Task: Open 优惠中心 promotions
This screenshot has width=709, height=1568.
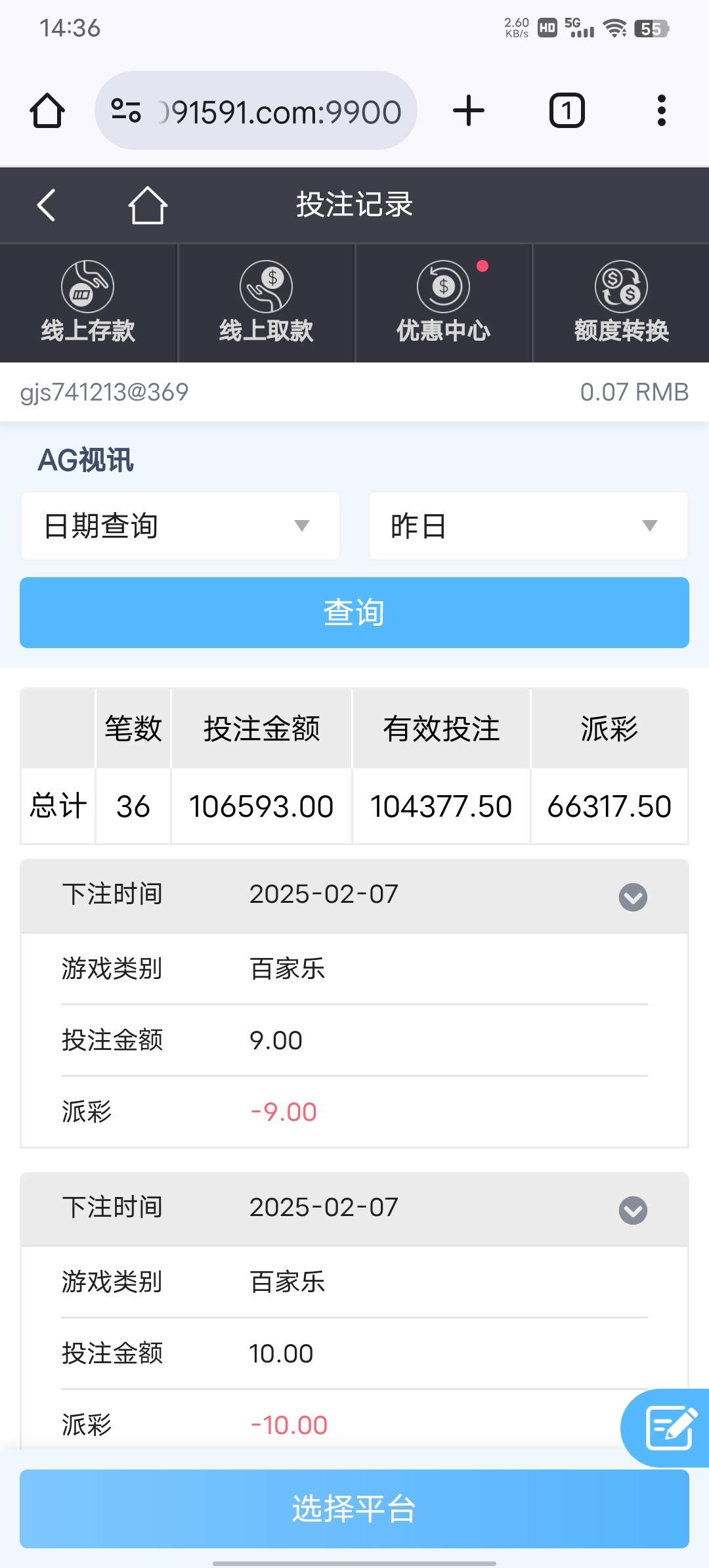Action: click(443, 303)
